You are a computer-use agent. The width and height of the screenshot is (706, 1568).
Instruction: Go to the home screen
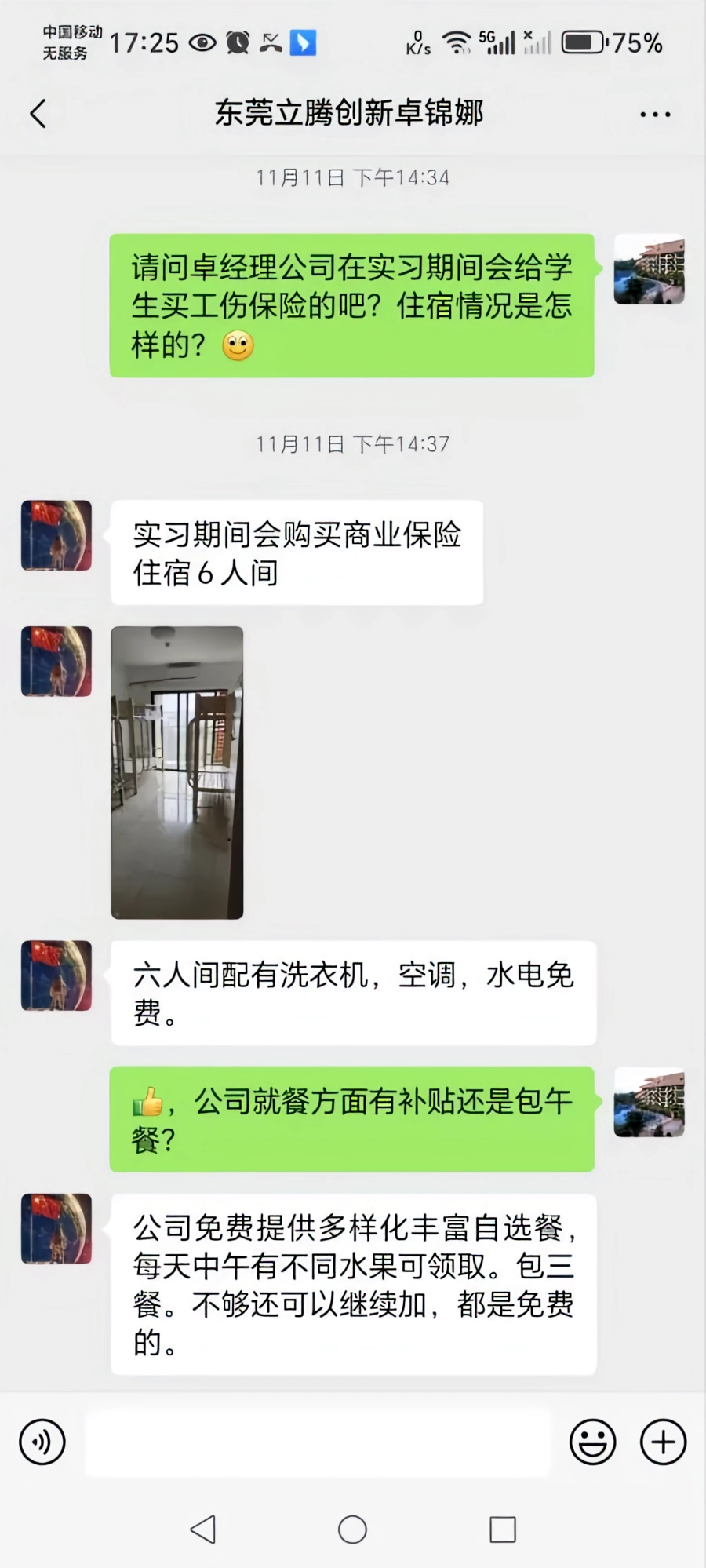click(352, 1529)
